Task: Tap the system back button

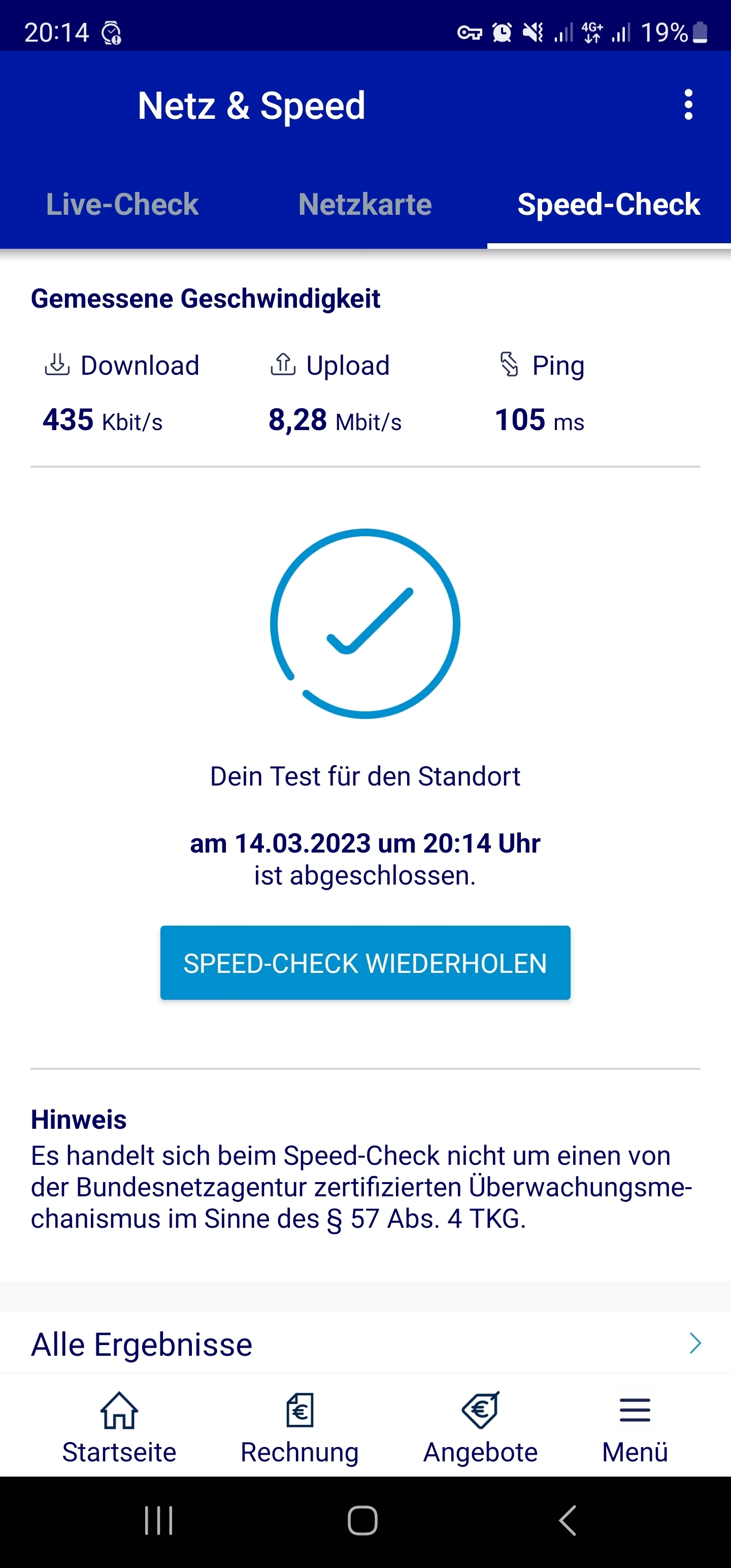Action: pyautogui.click(x=568, y=1520)
